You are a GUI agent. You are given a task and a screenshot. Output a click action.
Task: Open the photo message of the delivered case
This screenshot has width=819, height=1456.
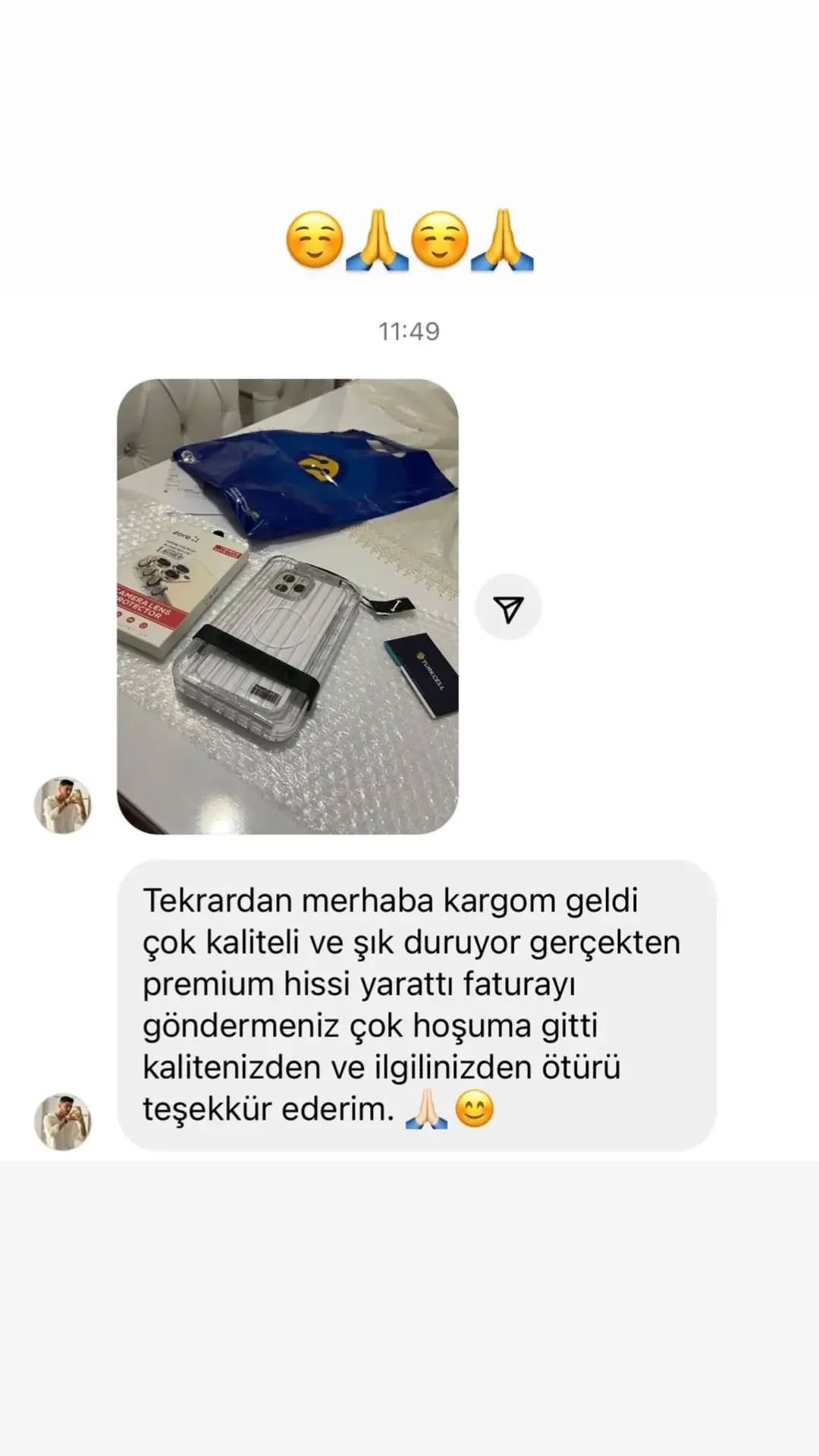click(287, 607)
